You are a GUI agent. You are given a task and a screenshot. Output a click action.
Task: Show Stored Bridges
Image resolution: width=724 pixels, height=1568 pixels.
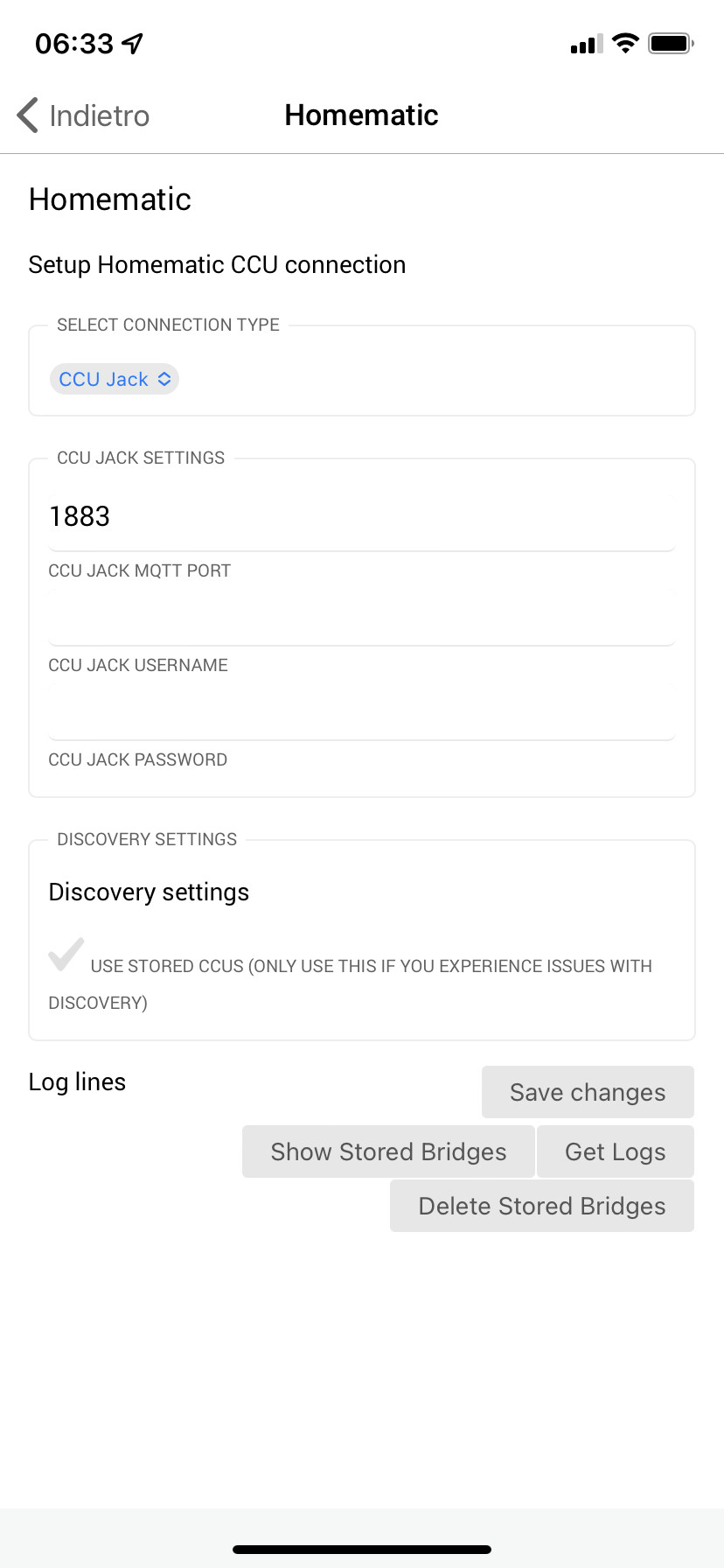(388, 1151)
